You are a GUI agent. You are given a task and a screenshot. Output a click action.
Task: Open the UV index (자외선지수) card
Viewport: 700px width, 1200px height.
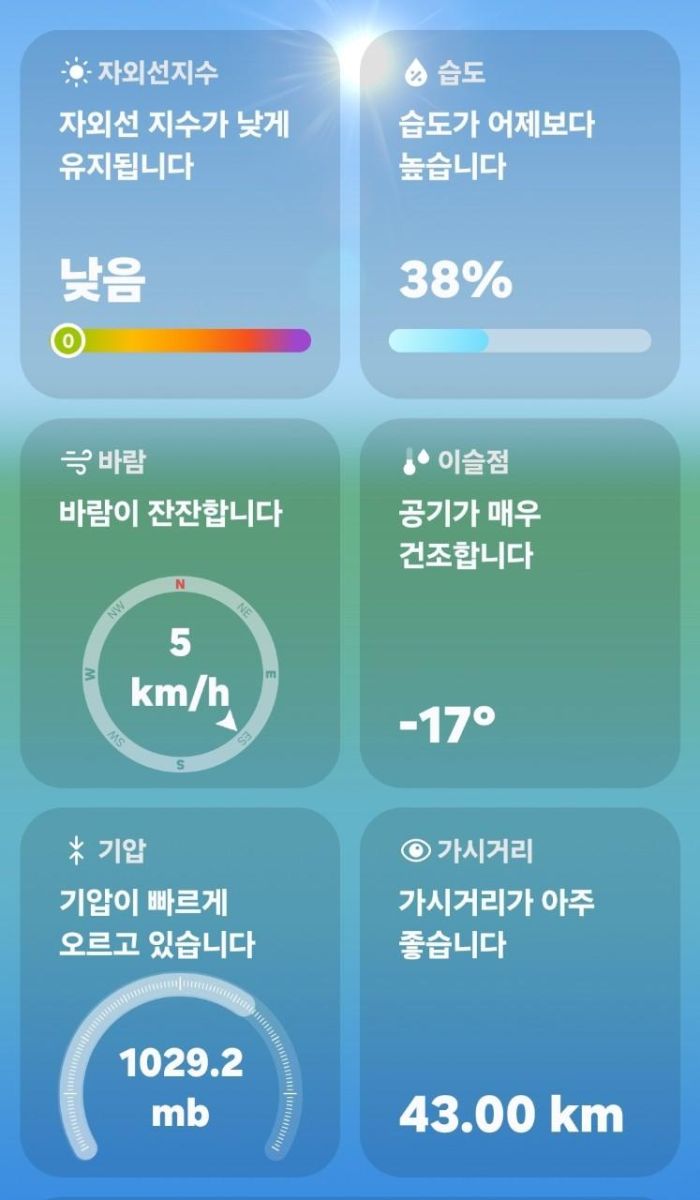[x=180, y=214]
